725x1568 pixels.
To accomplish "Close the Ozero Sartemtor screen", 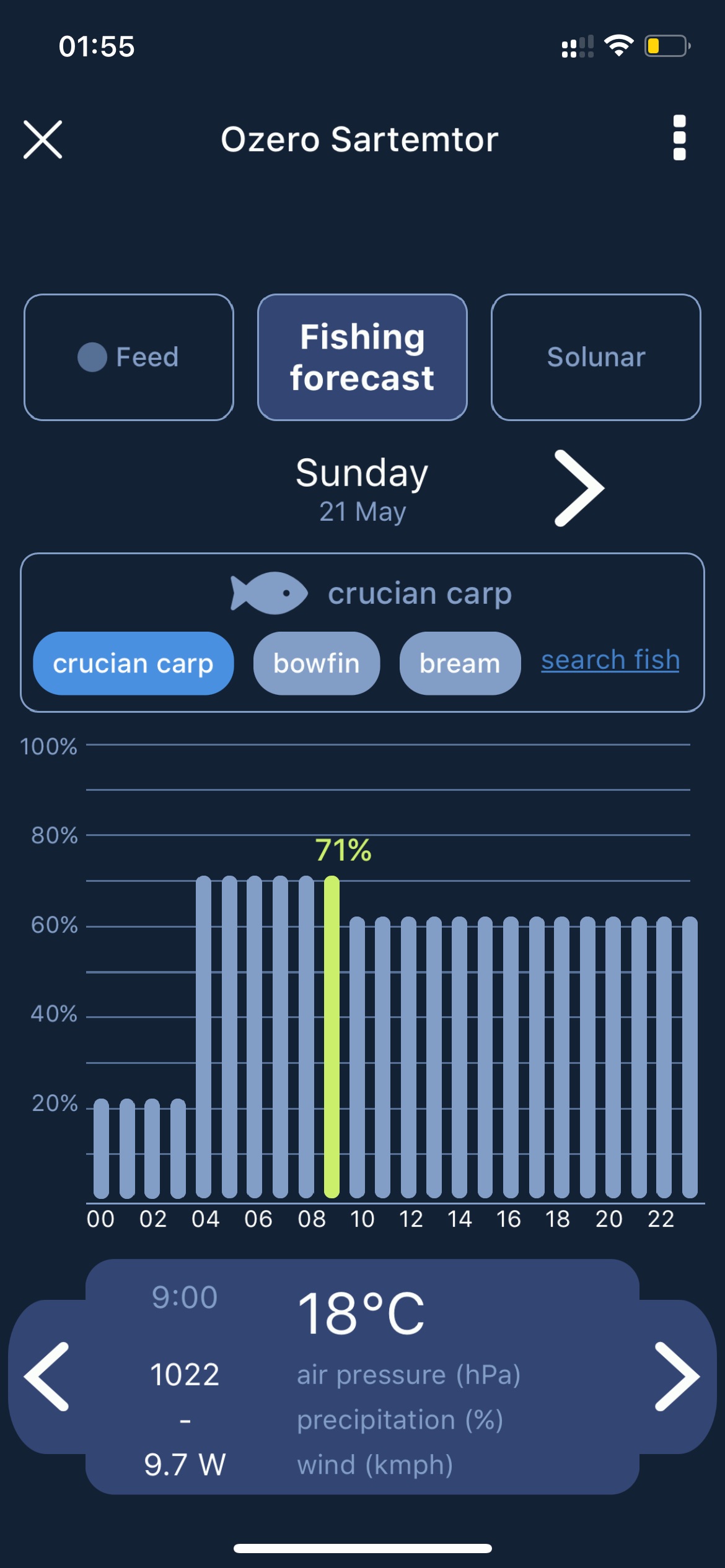I will pyautogui.click(x=43, y=139).
